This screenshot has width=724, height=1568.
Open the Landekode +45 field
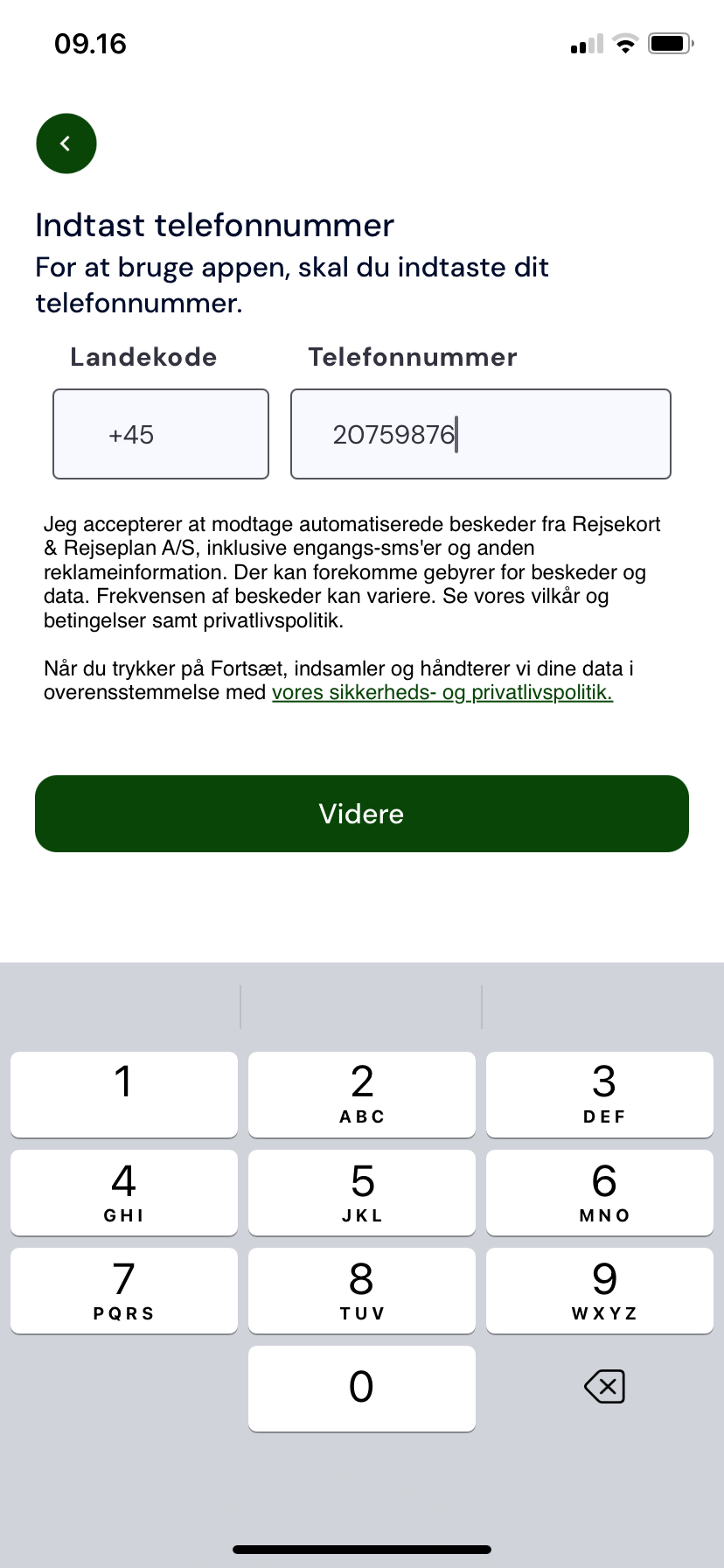(x=161, y=434)
